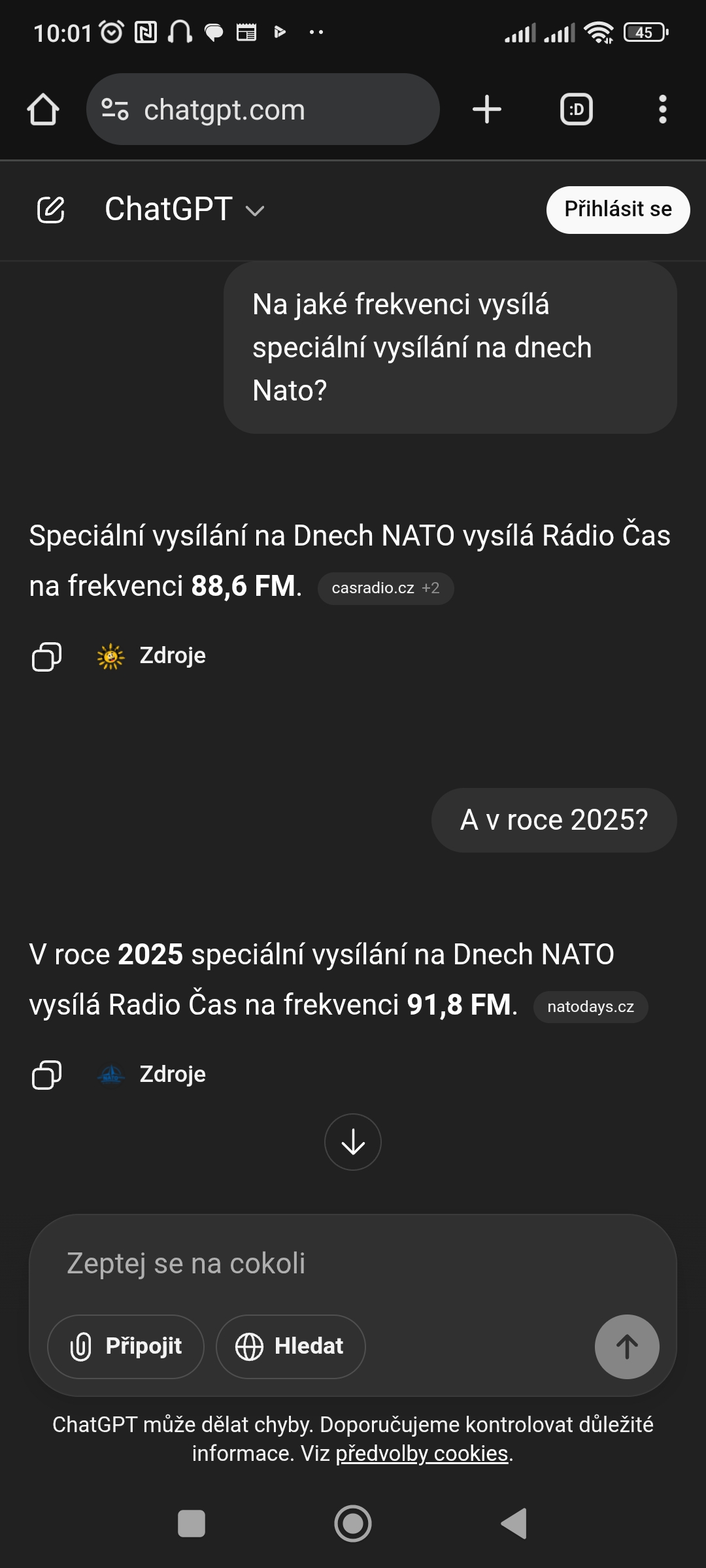Open the casradio.cz source chip
The height and width of the screenshot is (1568, 706).
(x=385, y=588)
